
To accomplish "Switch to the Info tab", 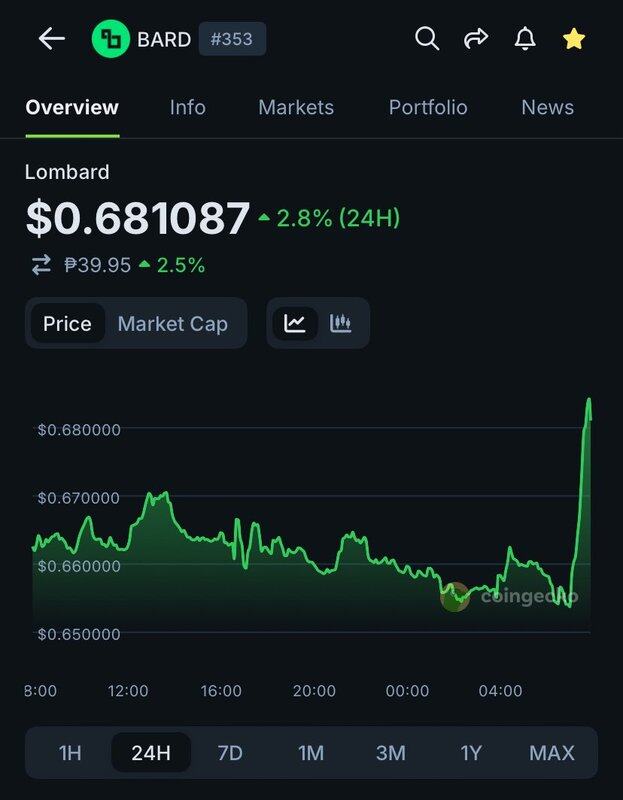I will (x=188, y=107).
